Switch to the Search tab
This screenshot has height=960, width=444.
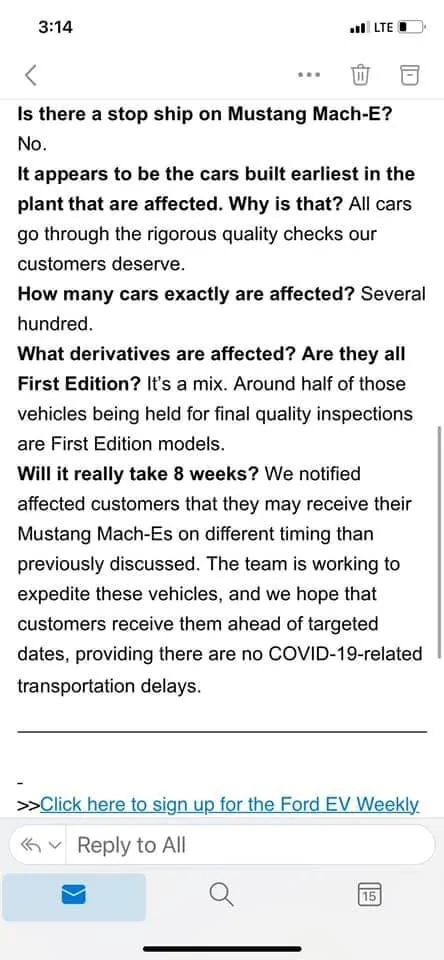[222, 896]
